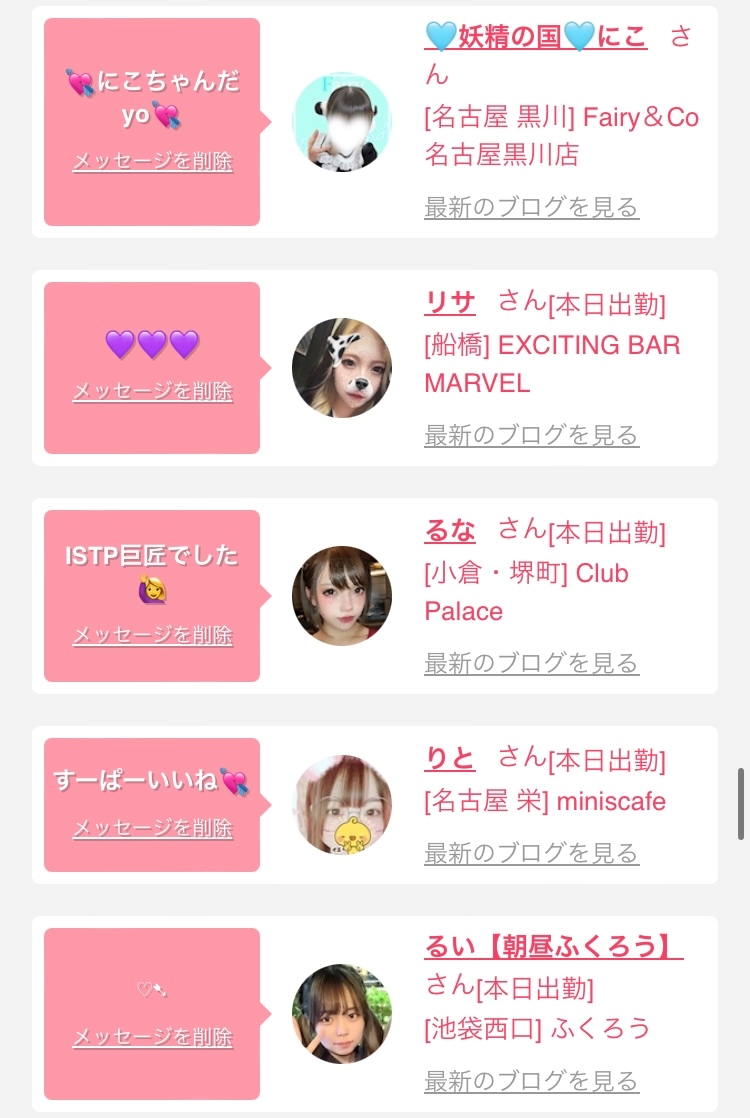View latest blog of リサ

[531, 436]
